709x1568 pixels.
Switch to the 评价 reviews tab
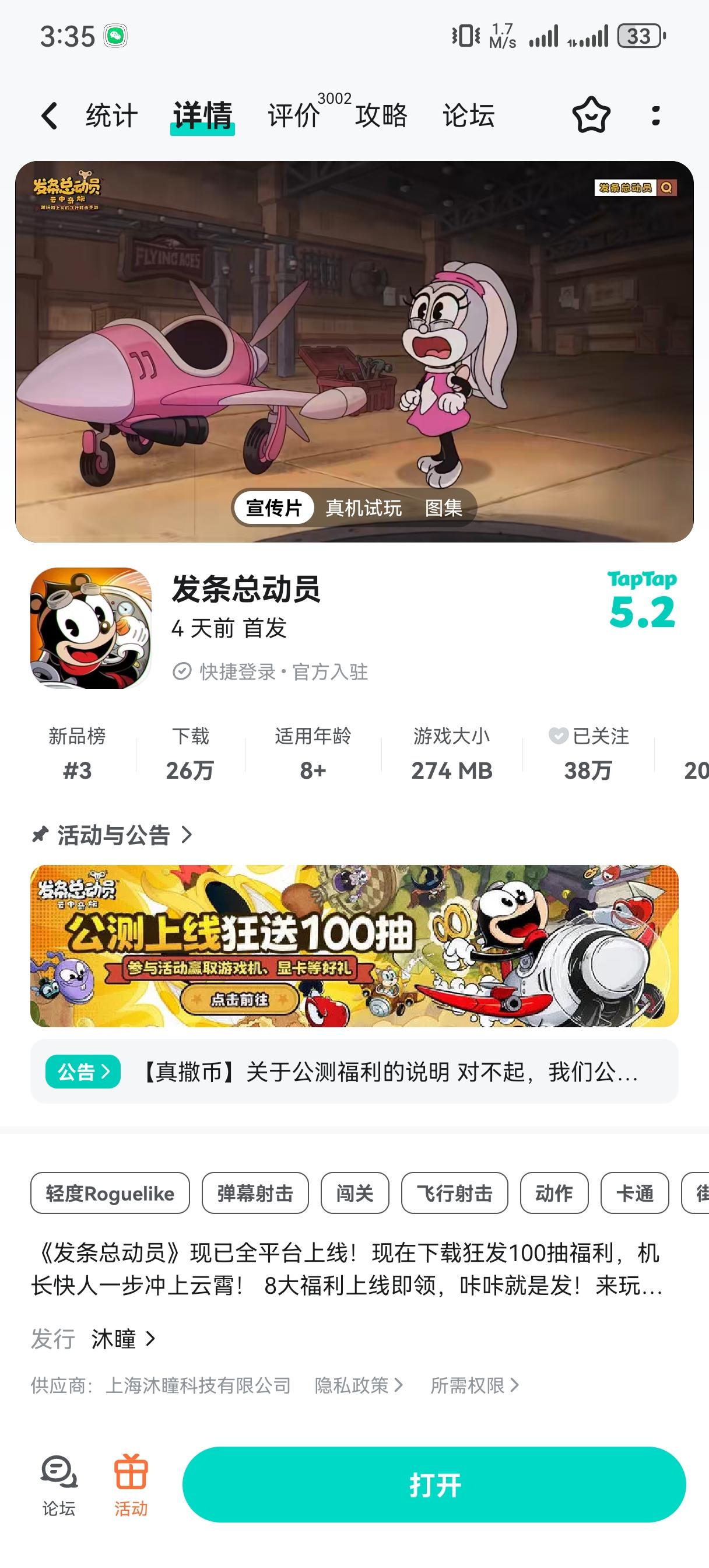click(291, 116)
